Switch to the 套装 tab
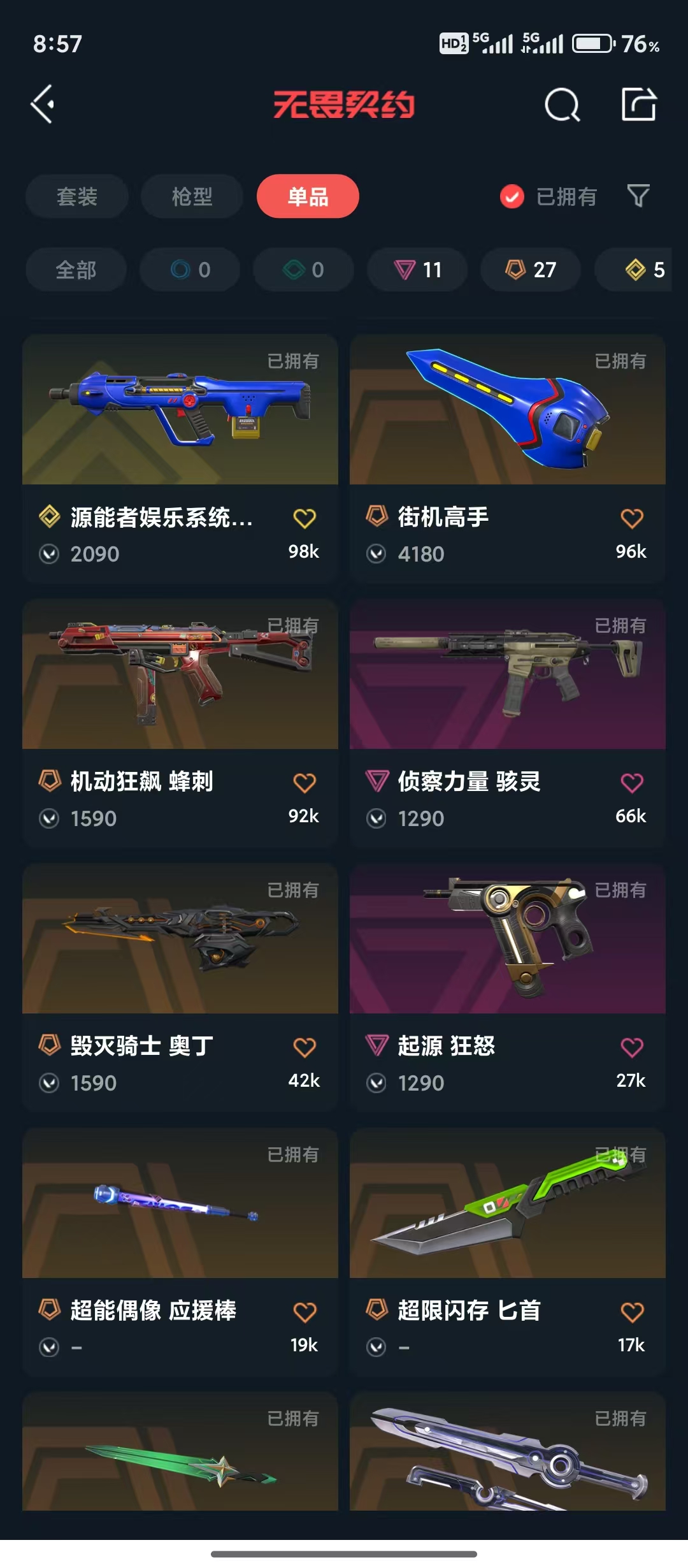 [x=77, y=196]
